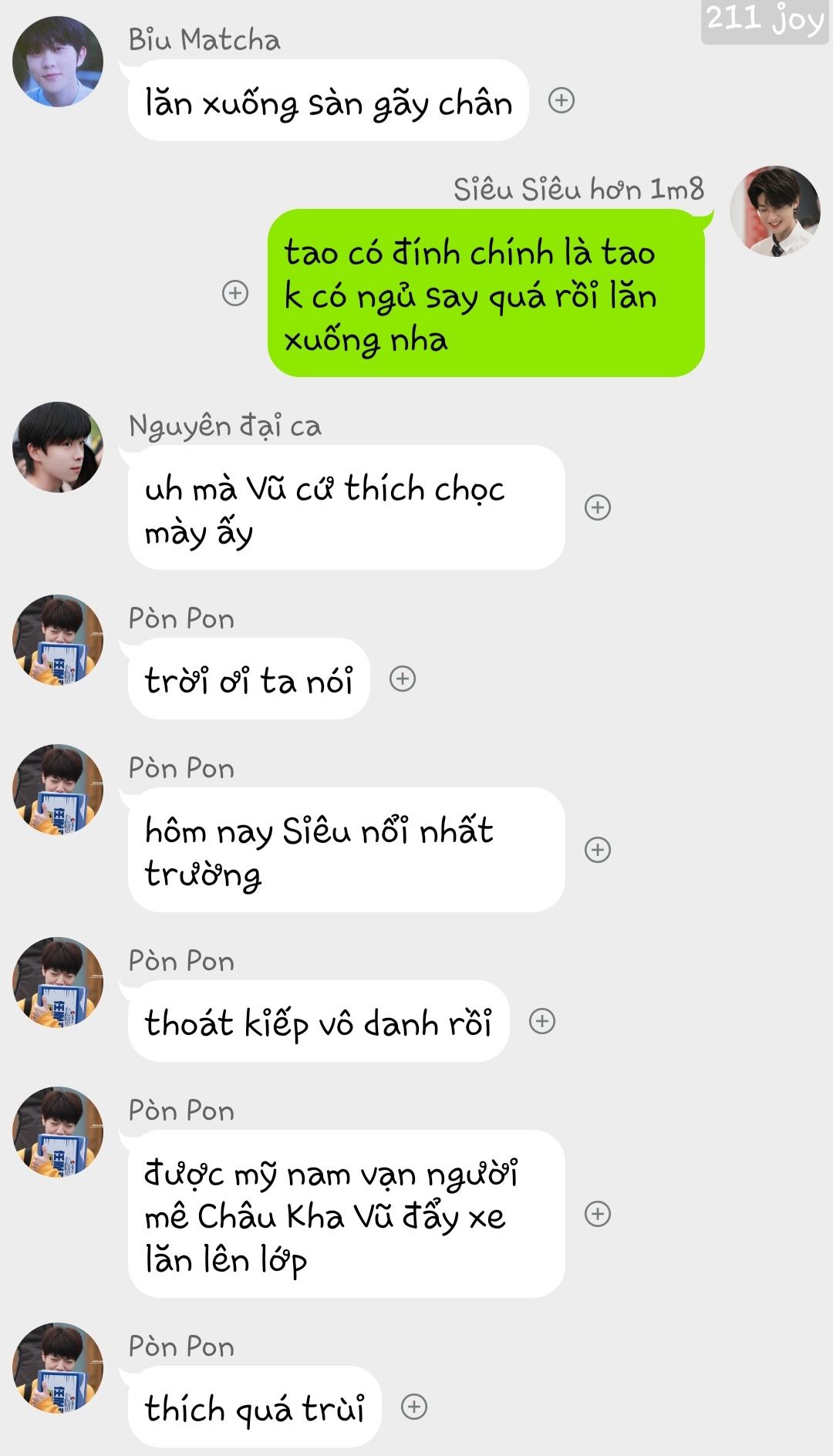
Task: Open Nguyên đại ca's profile avatar
Action: tap(58, 447)
